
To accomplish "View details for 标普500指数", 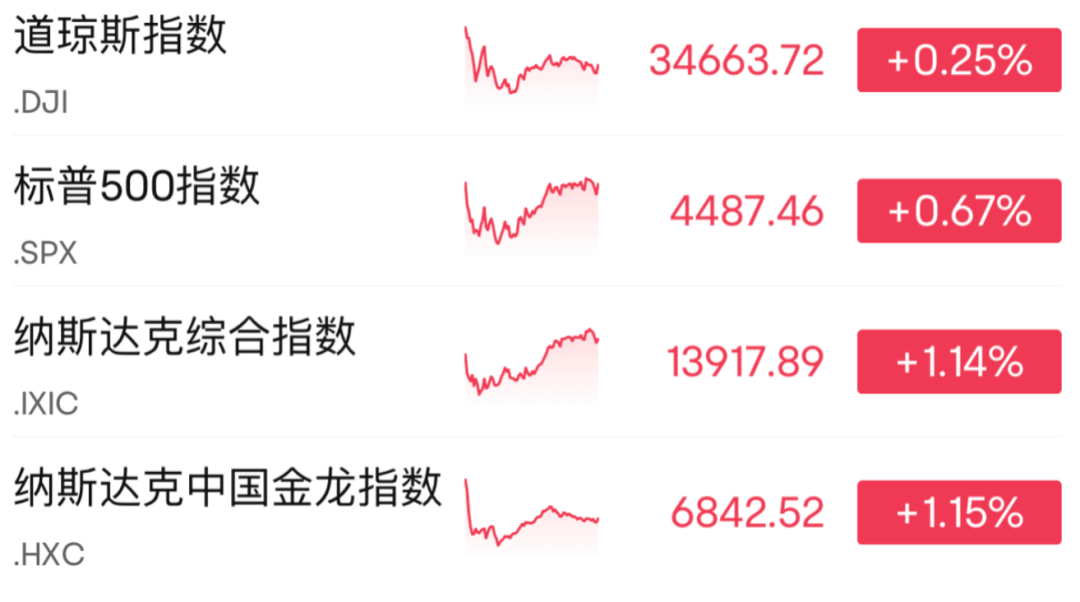I will [137, 188].
